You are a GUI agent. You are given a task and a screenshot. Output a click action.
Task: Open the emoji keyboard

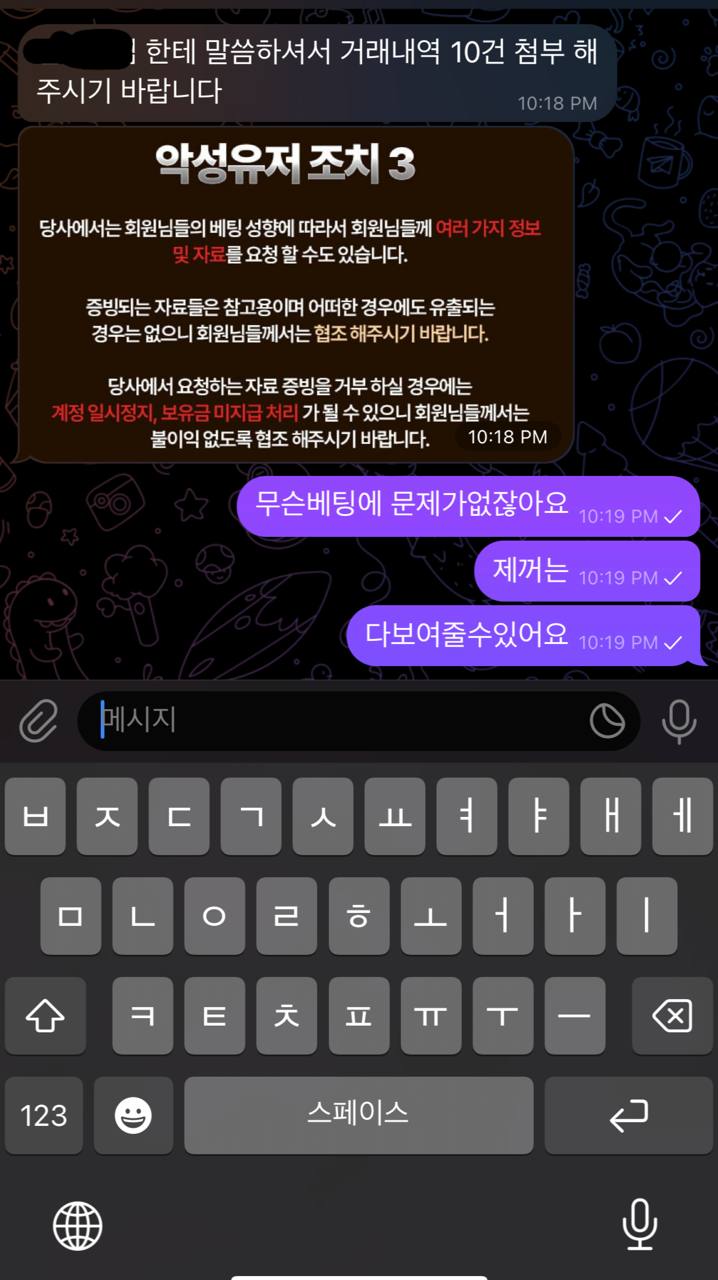click(x=133, y=1114)
